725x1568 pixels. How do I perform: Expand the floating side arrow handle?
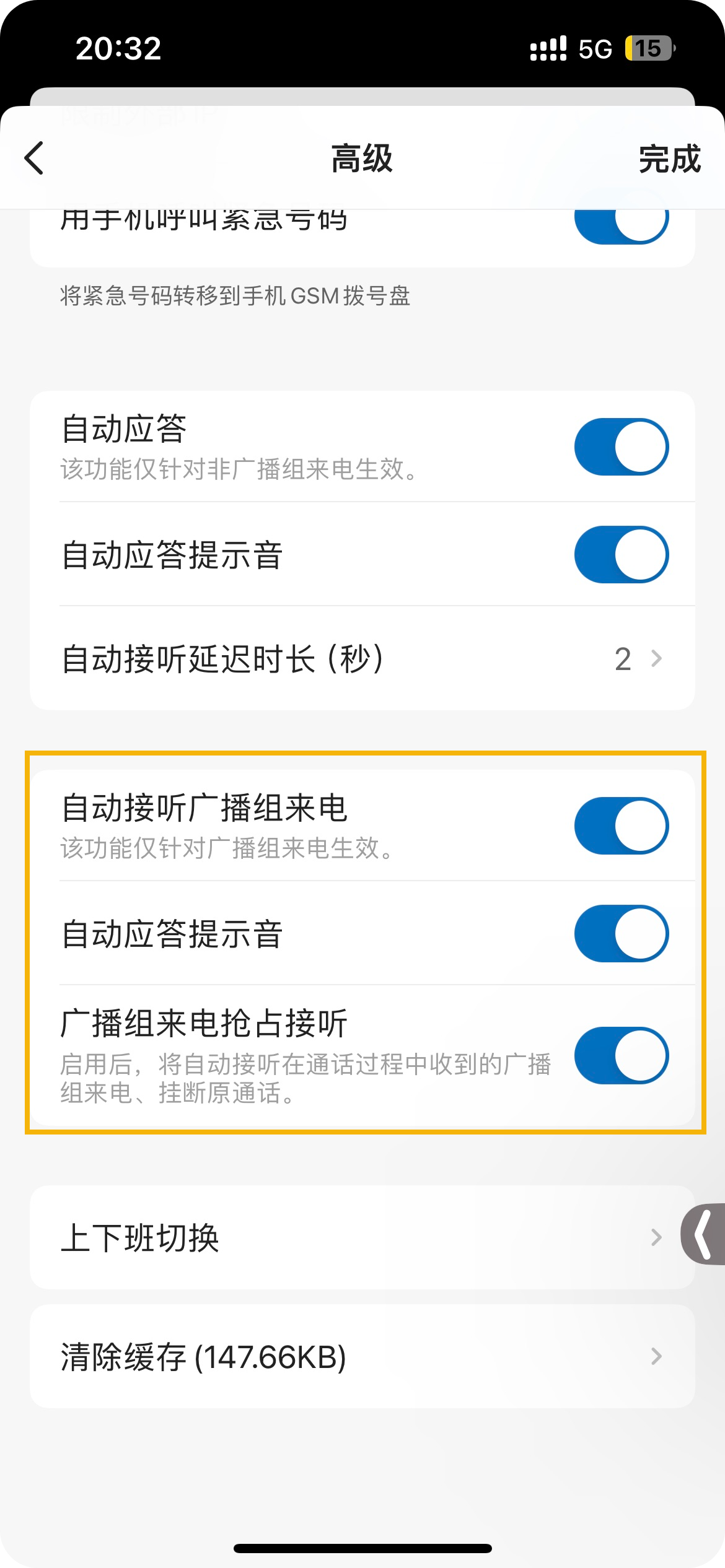pyautogui.click(x=704, y=1234)
